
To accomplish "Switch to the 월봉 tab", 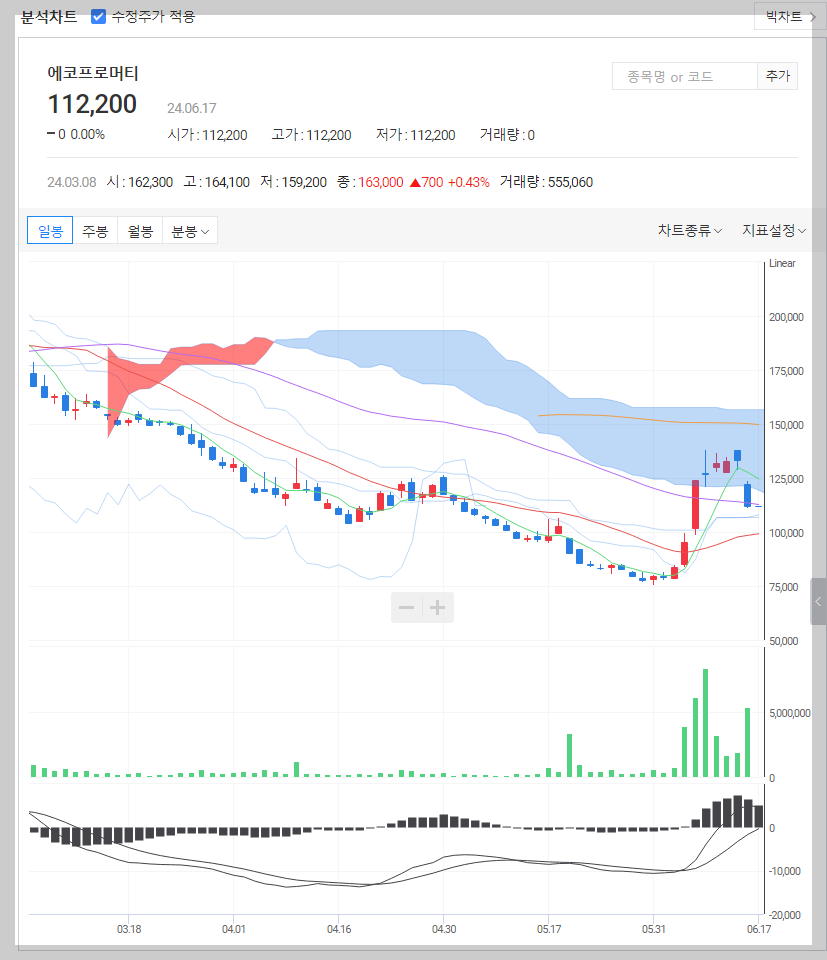I will pyautogui.click(x=140, y=231).
